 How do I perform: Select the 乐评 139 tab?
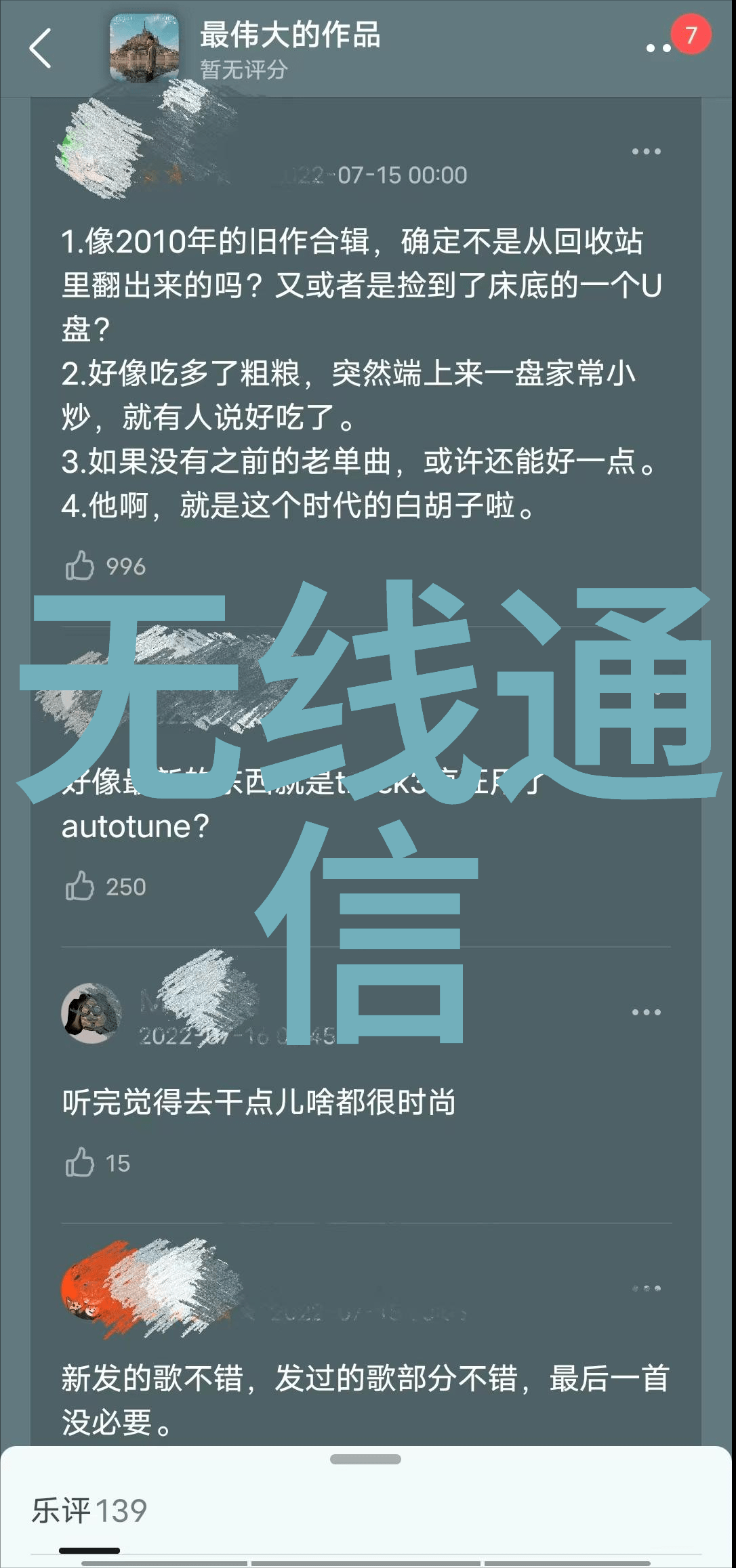click(89, 1510)
